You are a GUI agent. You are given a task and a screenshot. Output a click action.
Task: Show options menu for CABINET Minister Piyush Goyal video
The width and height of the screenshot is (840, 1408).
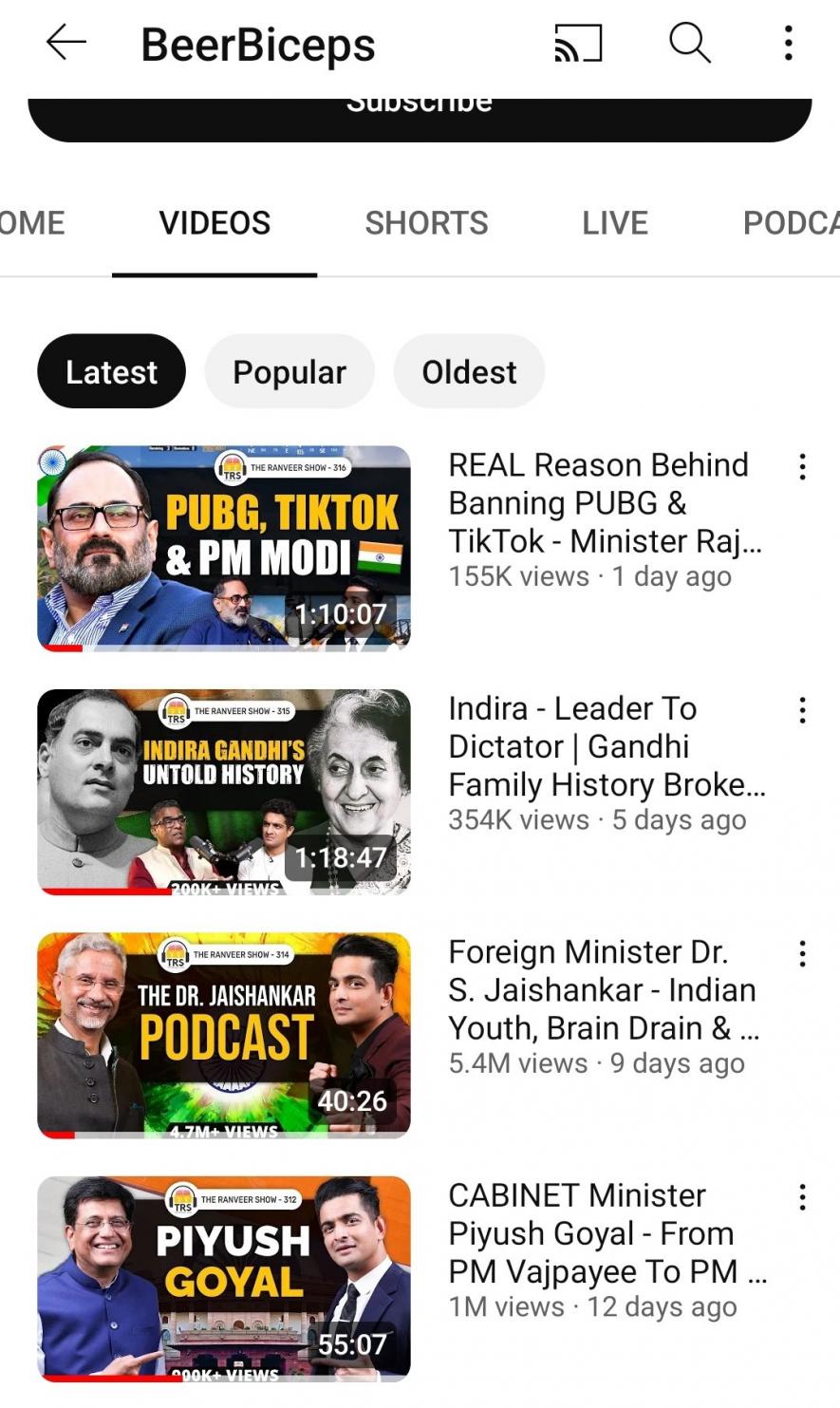click(x=802, y=1197)
